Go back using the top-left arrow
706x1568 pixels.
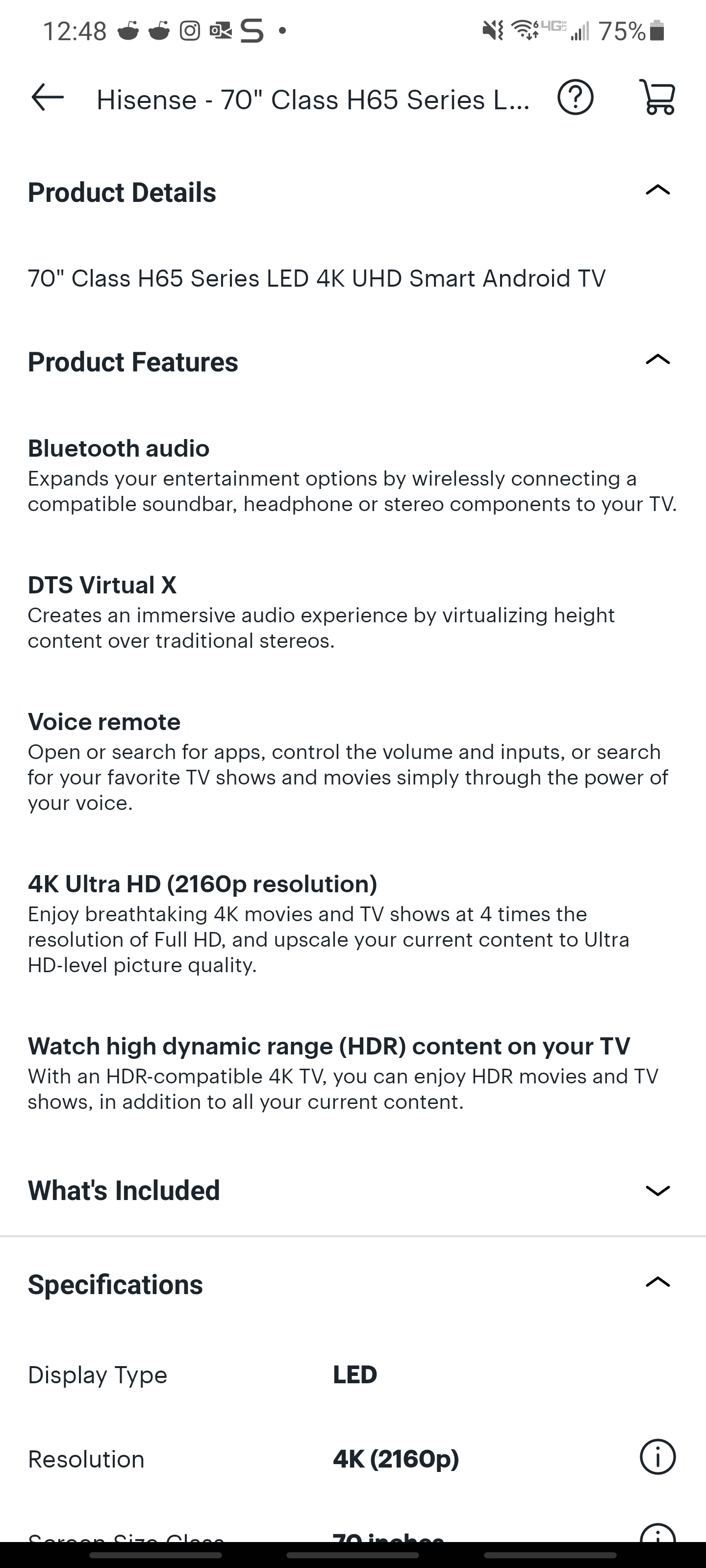pos(48,98)
